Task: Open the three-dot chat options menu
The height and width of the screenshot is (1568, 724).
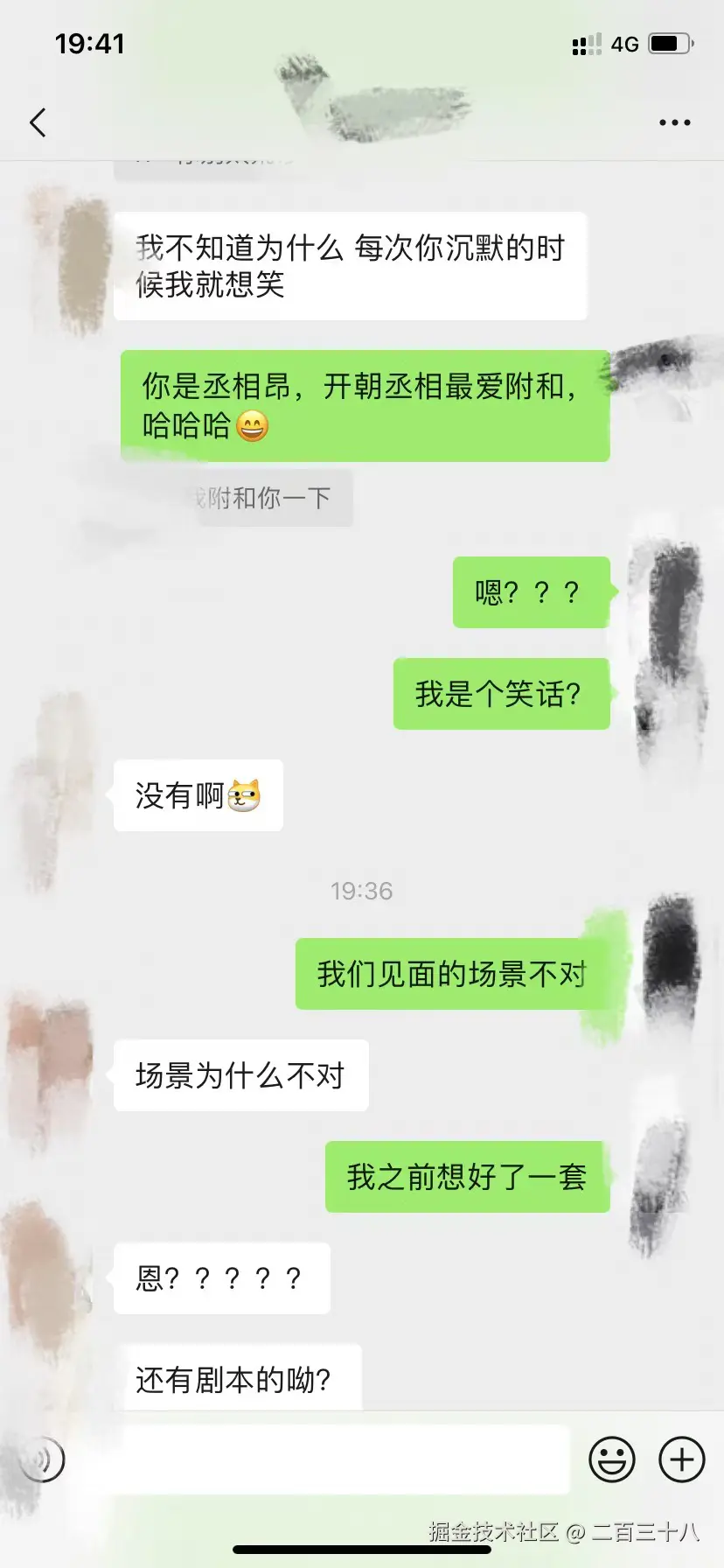Action: (x=674, y=122)
